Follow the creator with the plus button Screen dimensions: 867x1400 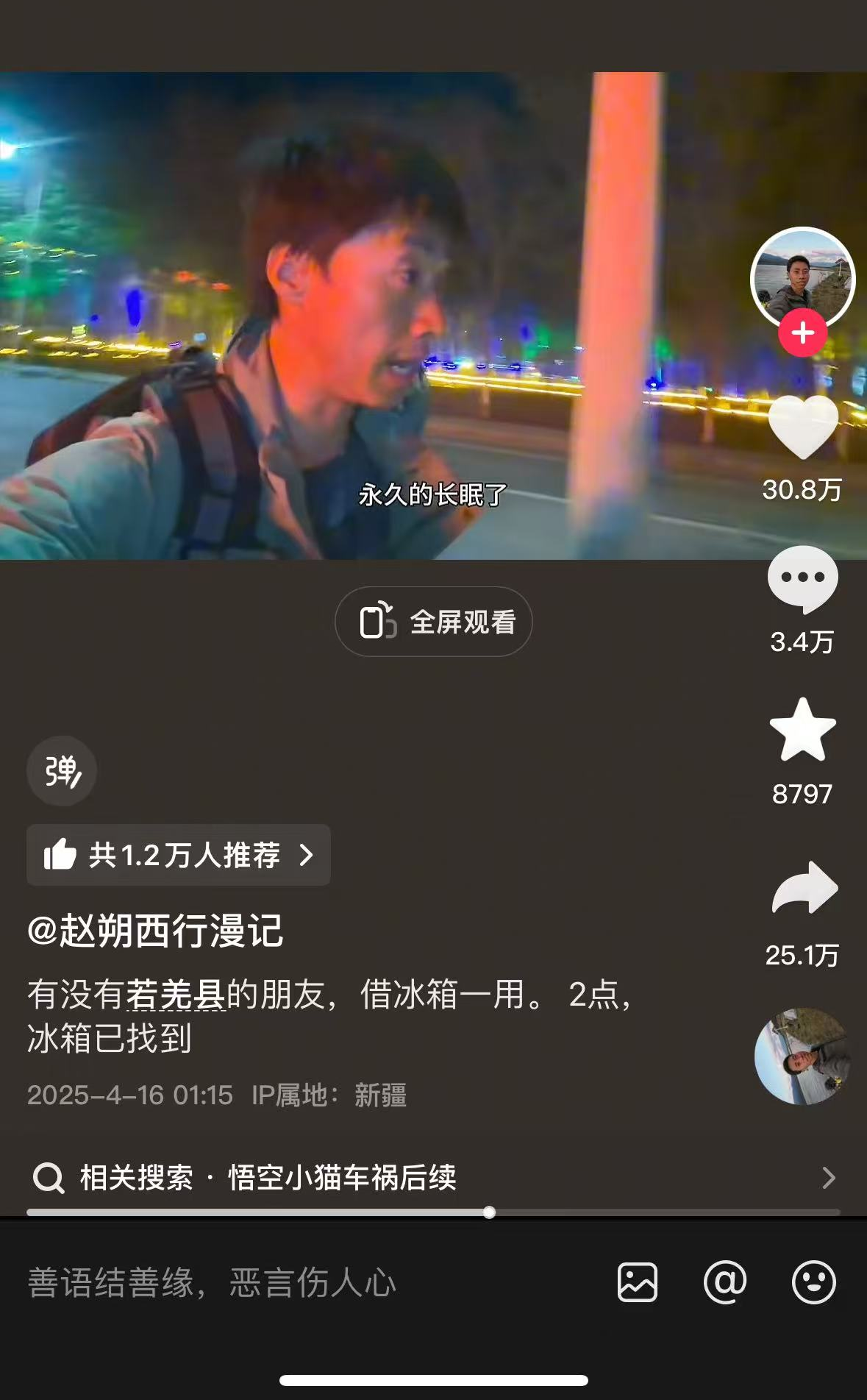coord(802,333)
